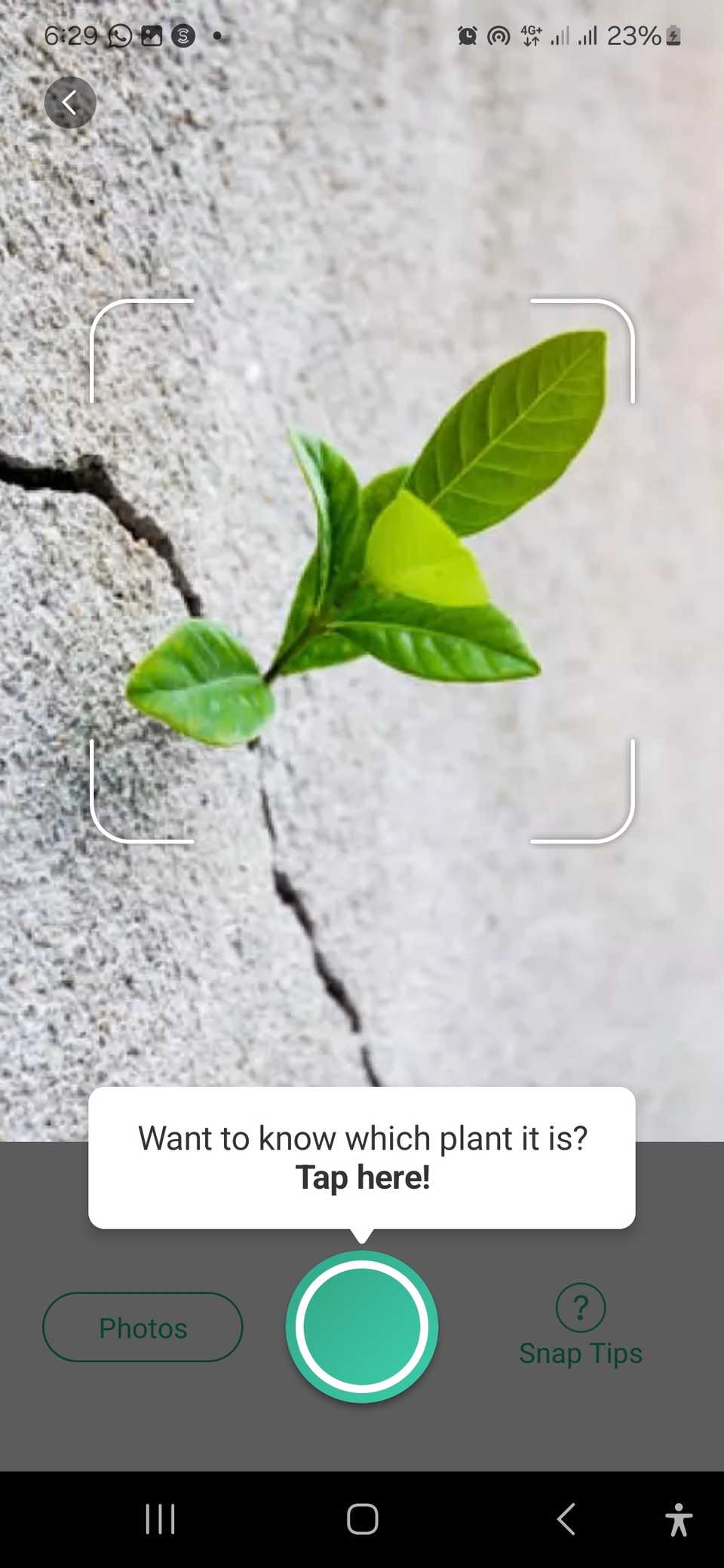Screen dimensions: 724x1568
Task: Open the accessibility shortcut icon
Action: (679, 1520)
